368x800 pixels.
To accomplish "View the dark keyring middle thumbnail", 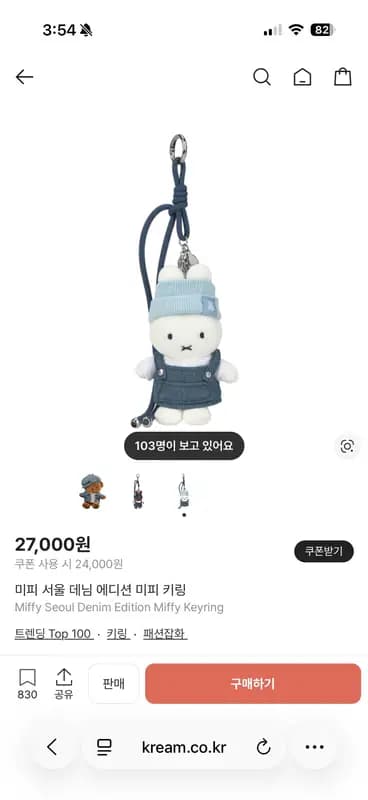I will (138, 491).
